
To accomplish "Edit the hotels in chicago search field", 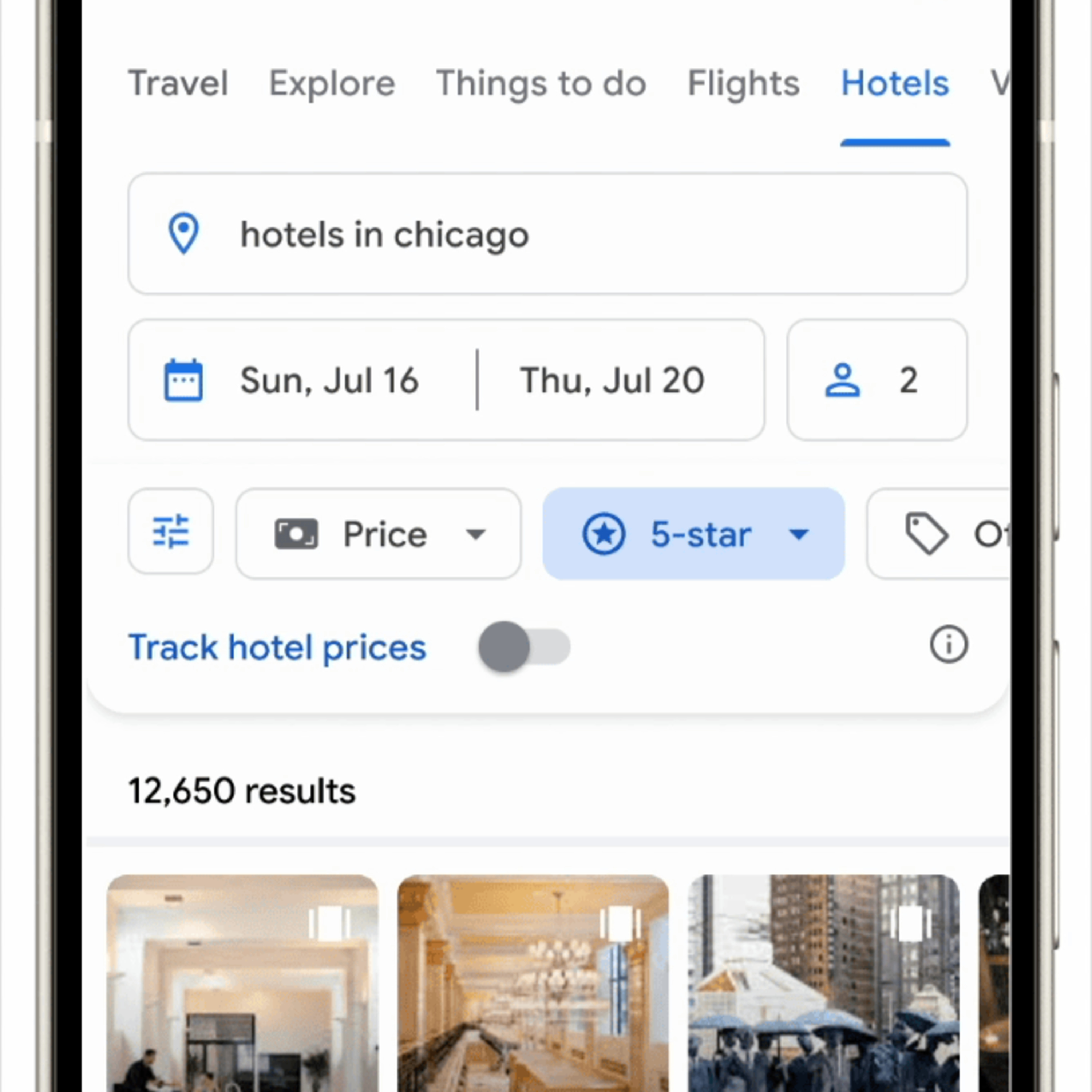I will [547, 233].
